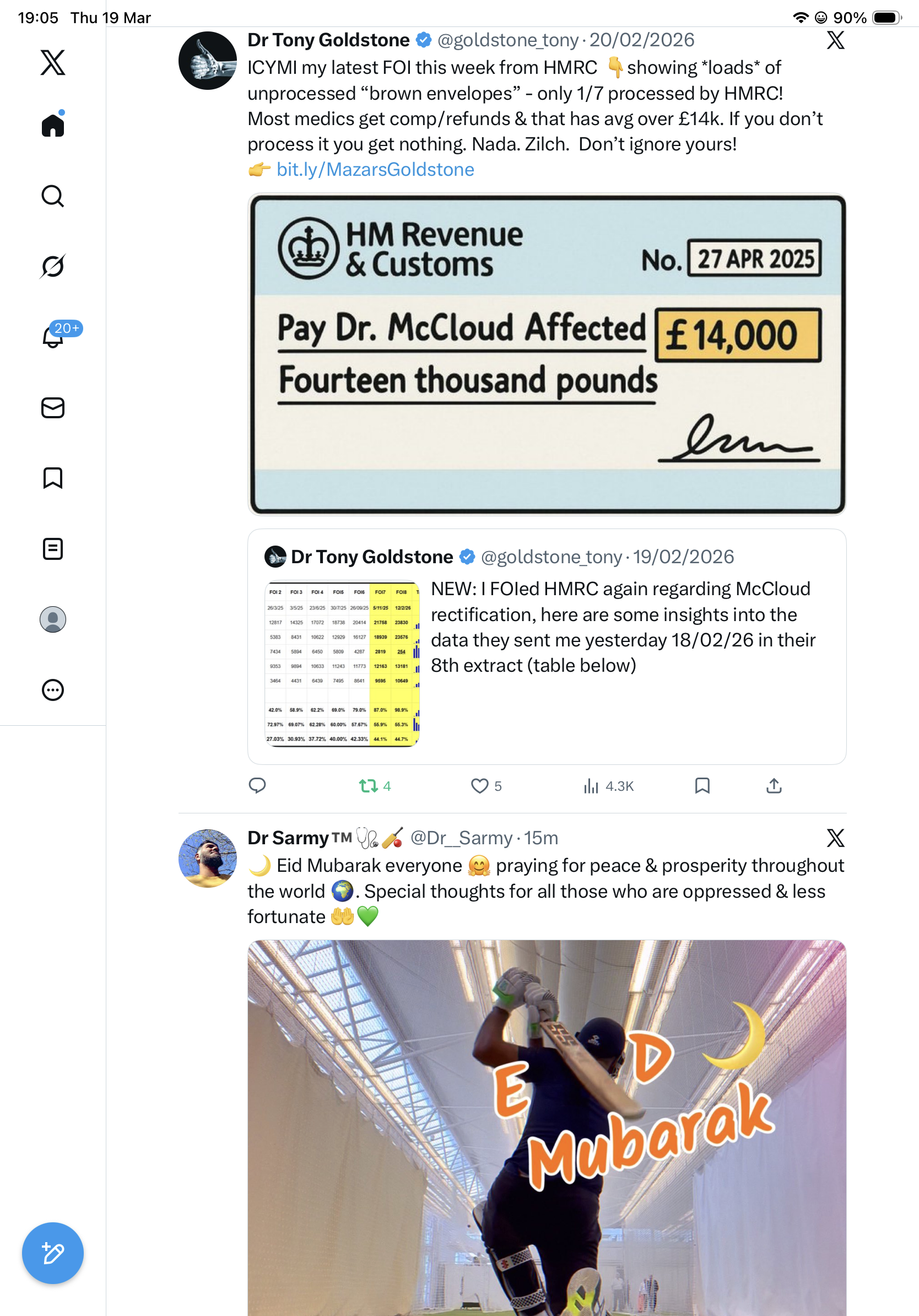Open the HM Revenue cheque image

[x=547, y=354]
